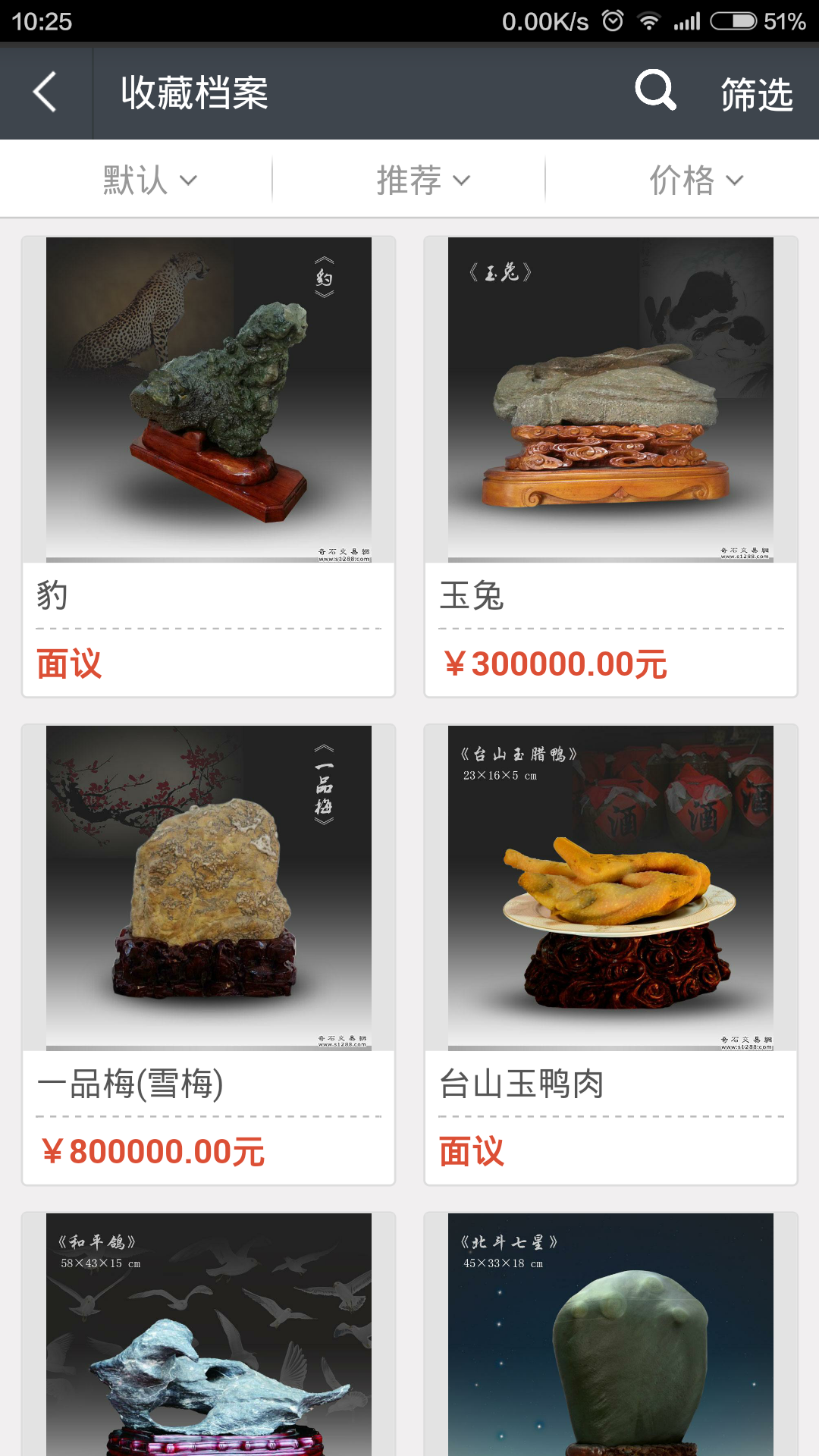819x1456 pixels.
Task: Tap the 北斗七星 product image
Action: tap(610, 1357)
